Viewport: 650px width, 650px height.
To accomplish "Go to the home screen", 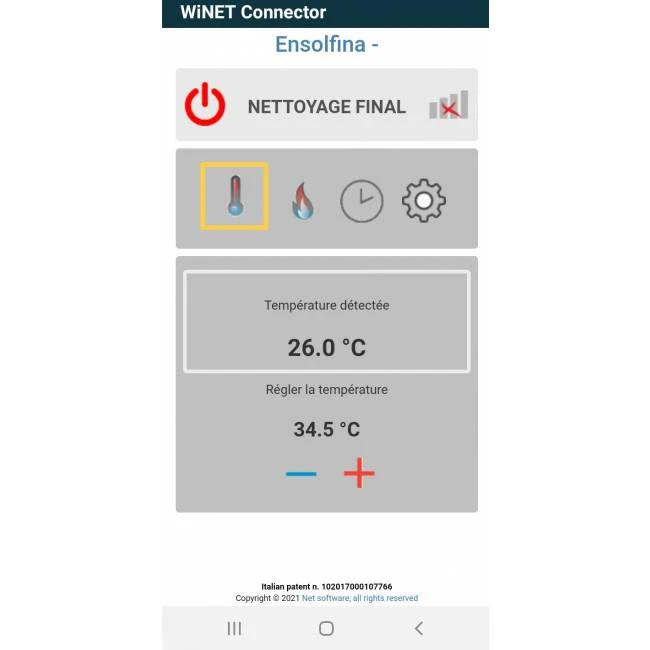I will click(x=326, y=628).
